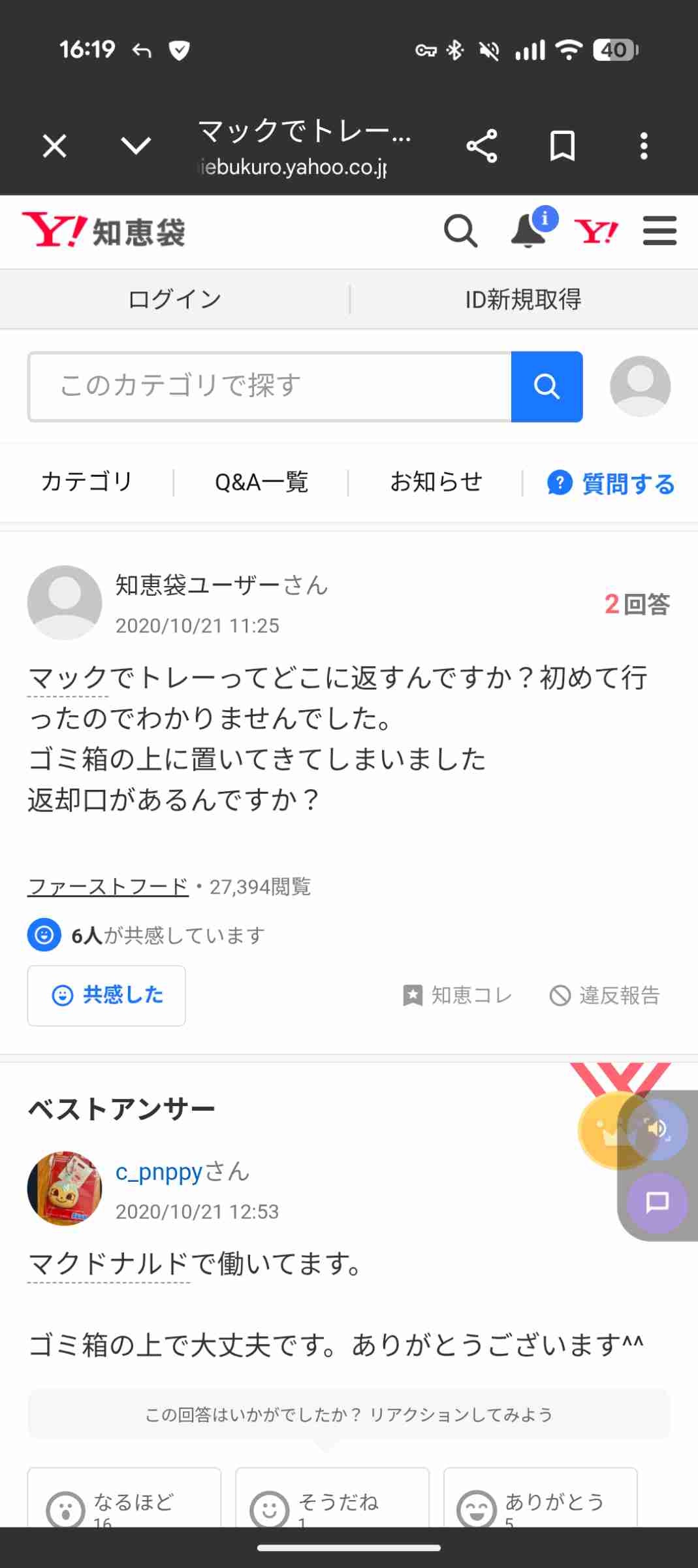Screen dimensions: 698x1568
Task: Open the magnifier search icon in header
Action: [x=460, y=231]
